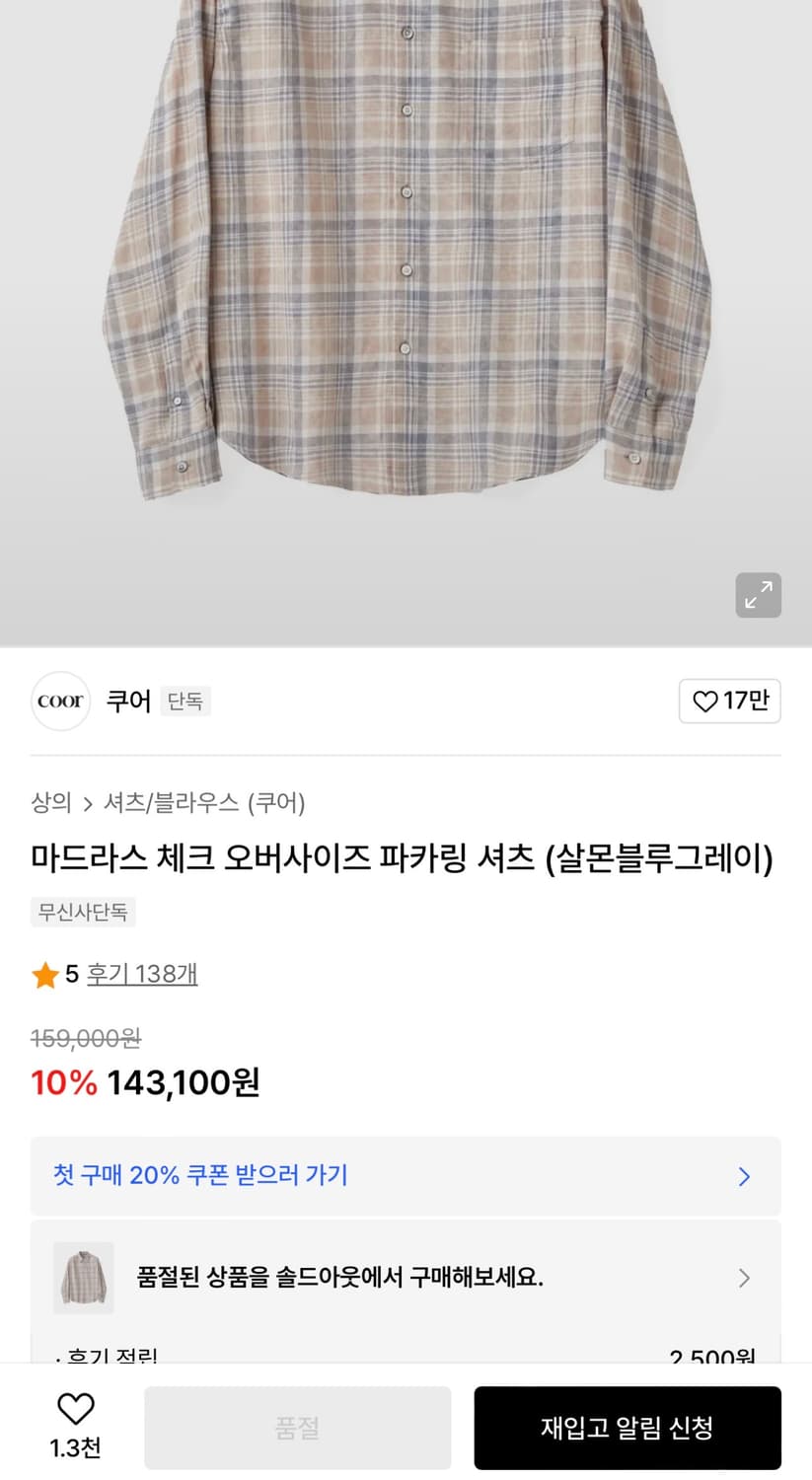812x1480 pixels.
Task: Expand the 첫 구매 20% coupon banner chevron
Action: [745, 1176]
